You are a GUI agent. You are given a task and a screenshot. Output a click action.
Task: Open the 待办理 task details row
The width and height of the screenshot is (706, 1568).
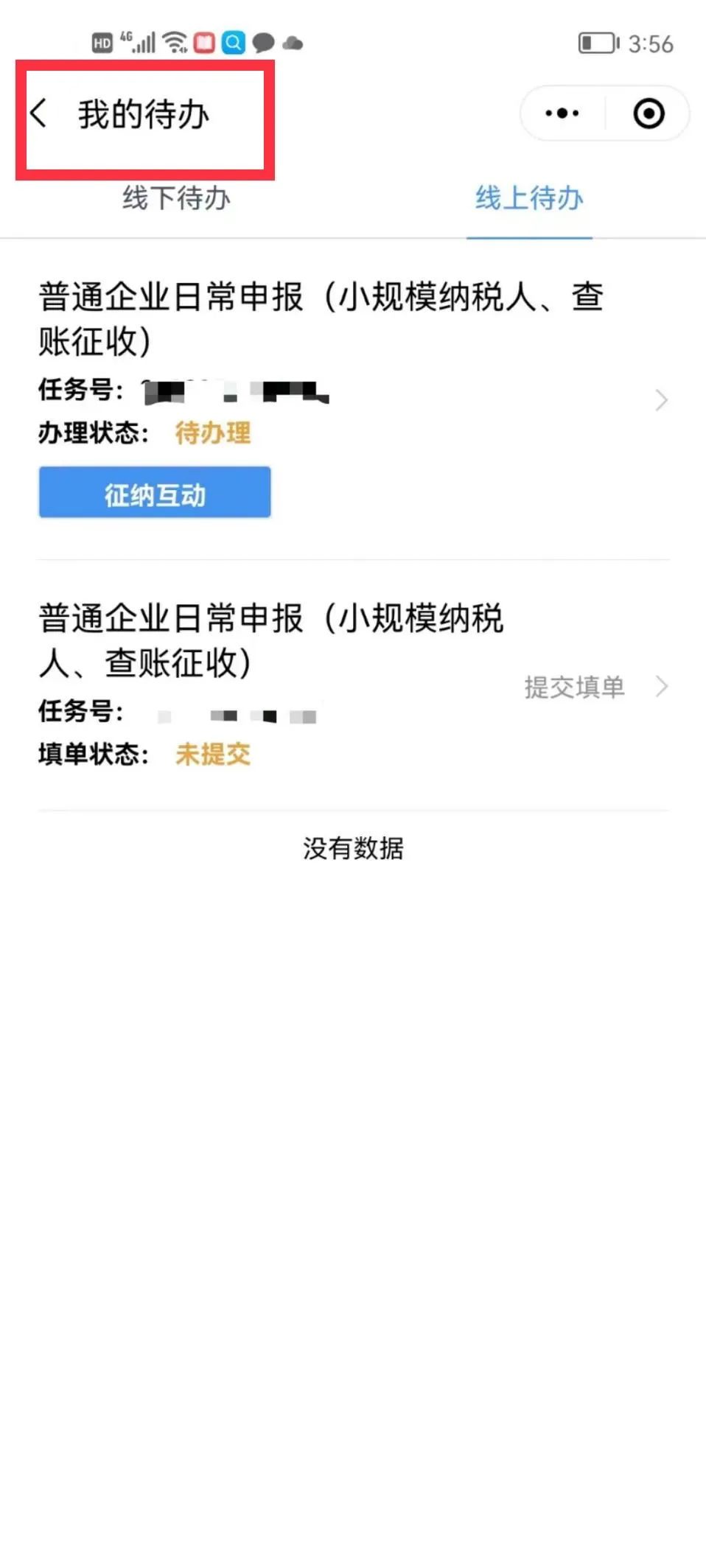(660, 400)
